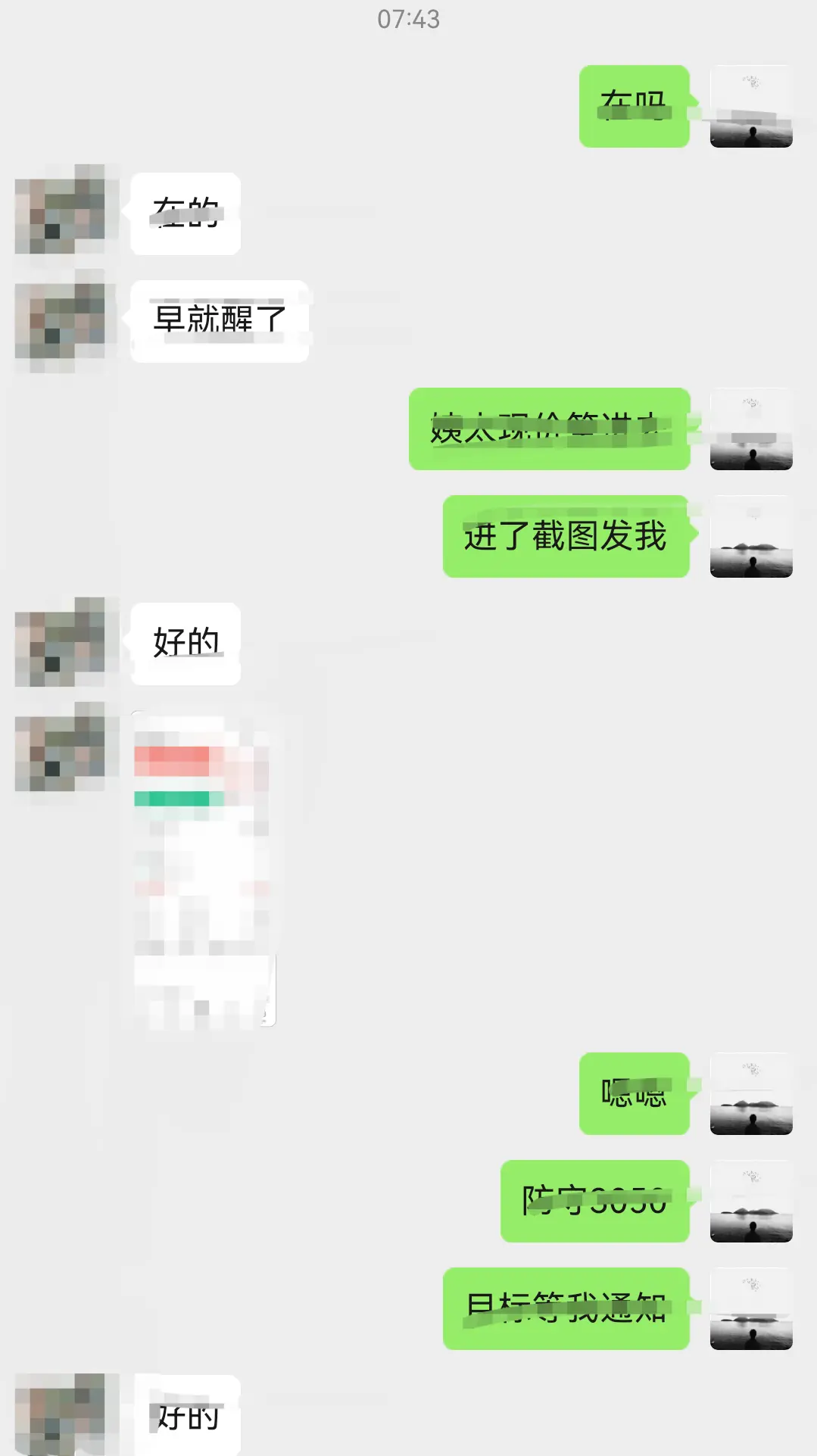The image size is (817, 1456).
Task: Tap your own avatar beside the 在吗 message
Action: [x=751, y=106]
